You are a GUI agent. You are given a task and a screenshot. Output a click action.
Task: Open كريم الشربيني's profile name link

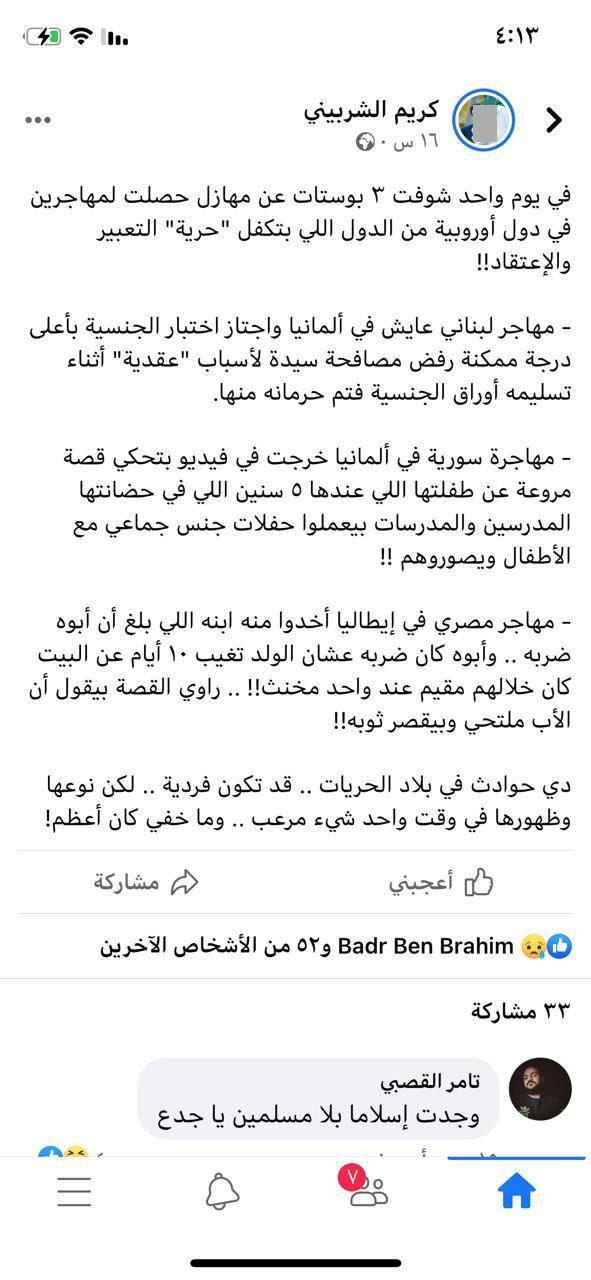point(372,110)
